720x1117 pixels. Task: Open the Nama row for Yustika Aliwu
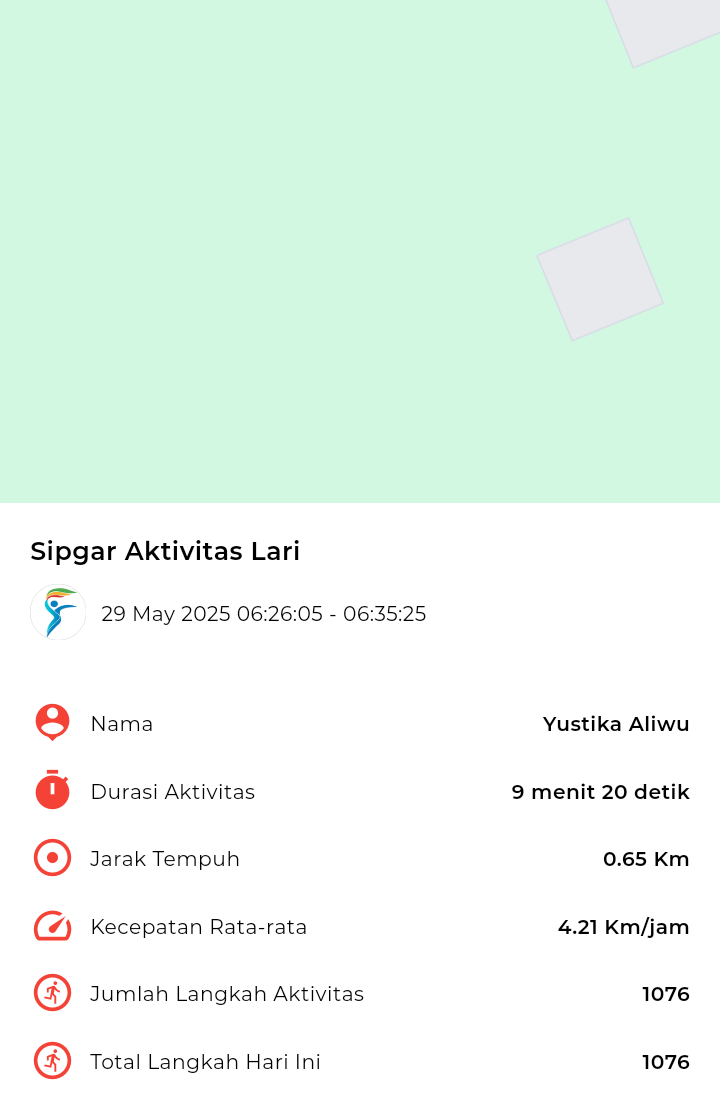(122, 723)
